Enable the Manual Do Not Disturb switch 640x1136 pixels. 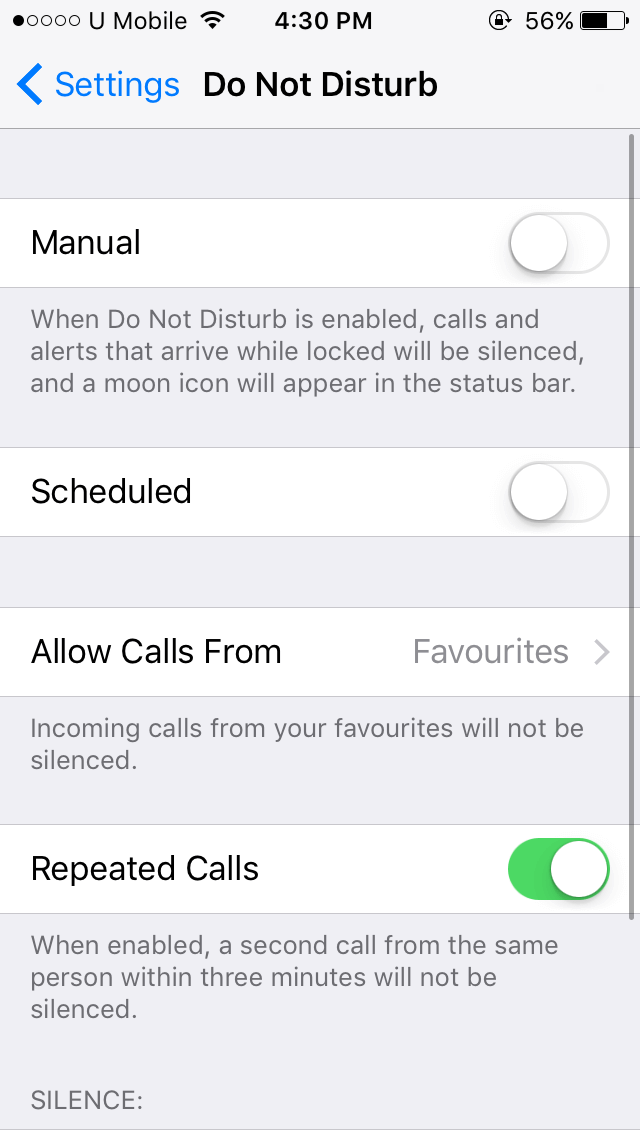tap(559, 243)
